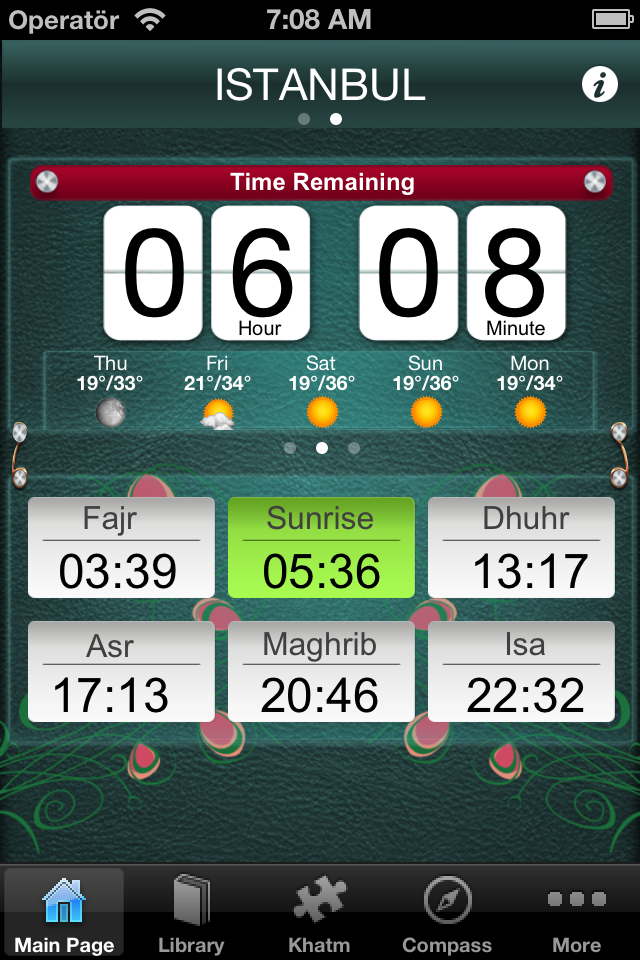Screen dimensions: 640x960
Task: Select the Sunrise 05:36 card
Action: click(x=321, y=548)
